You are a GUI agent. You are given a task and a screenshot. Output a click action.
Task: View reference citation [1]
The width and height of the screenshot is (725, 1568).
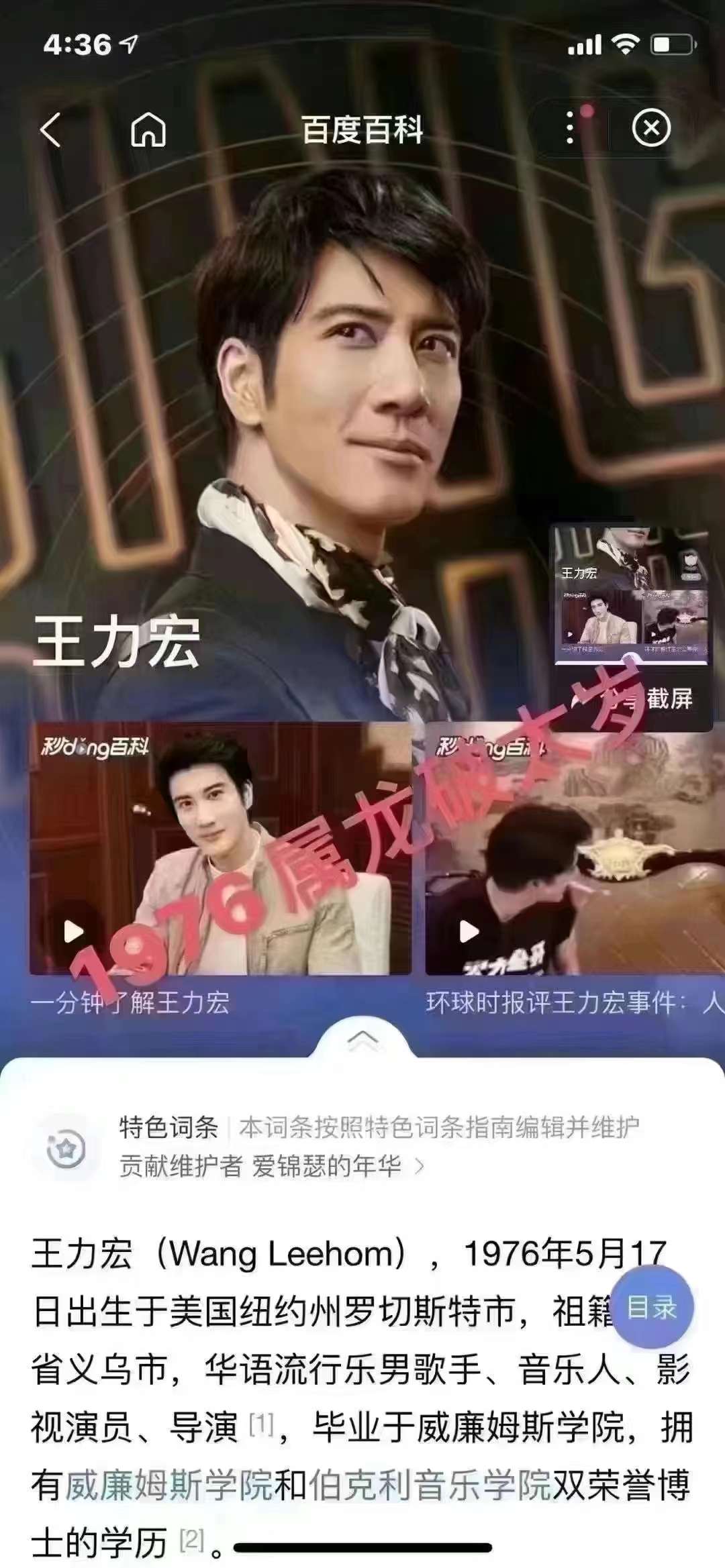pos(261,1424)
